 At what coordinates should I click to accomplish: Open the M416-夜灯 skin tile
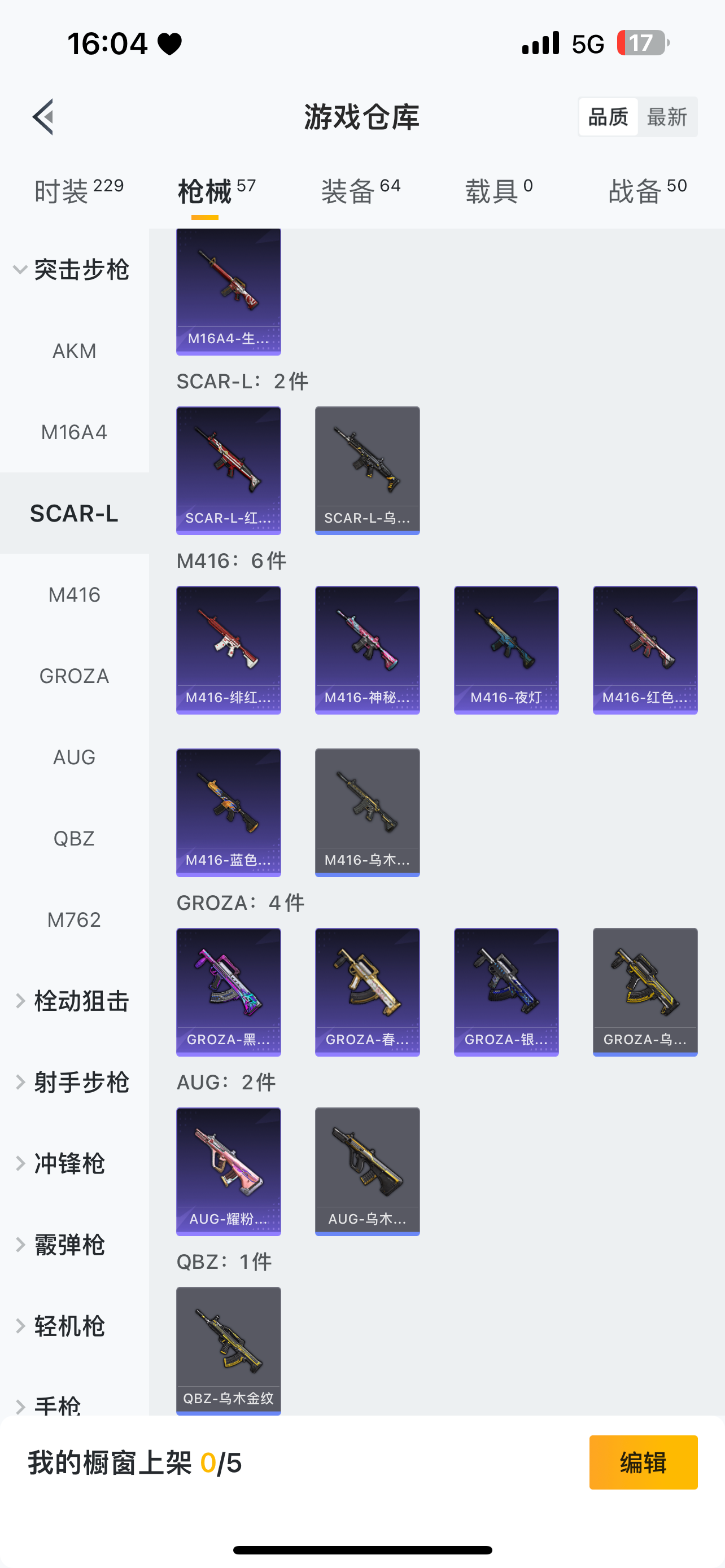pyautogui.click(x=506, y=650)
